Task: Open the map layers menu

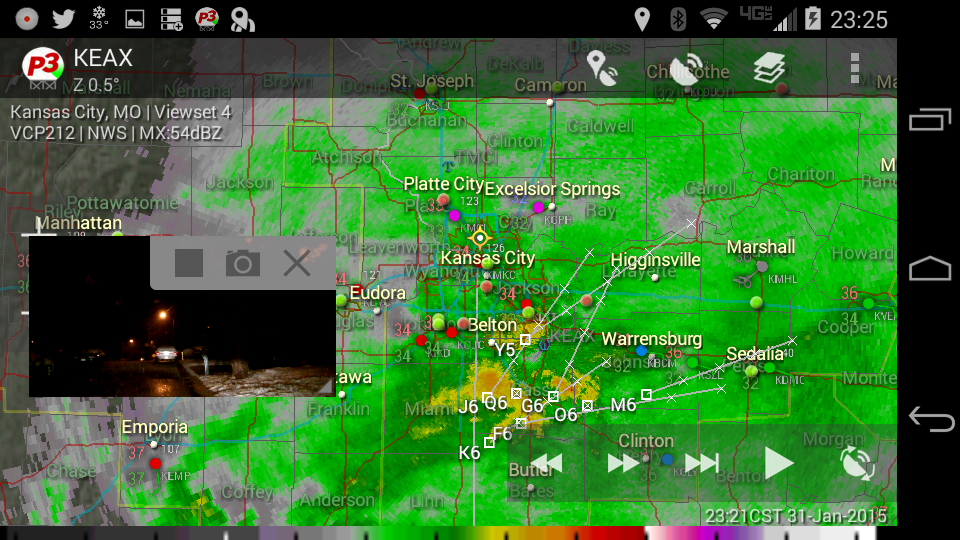Action: 769,68
